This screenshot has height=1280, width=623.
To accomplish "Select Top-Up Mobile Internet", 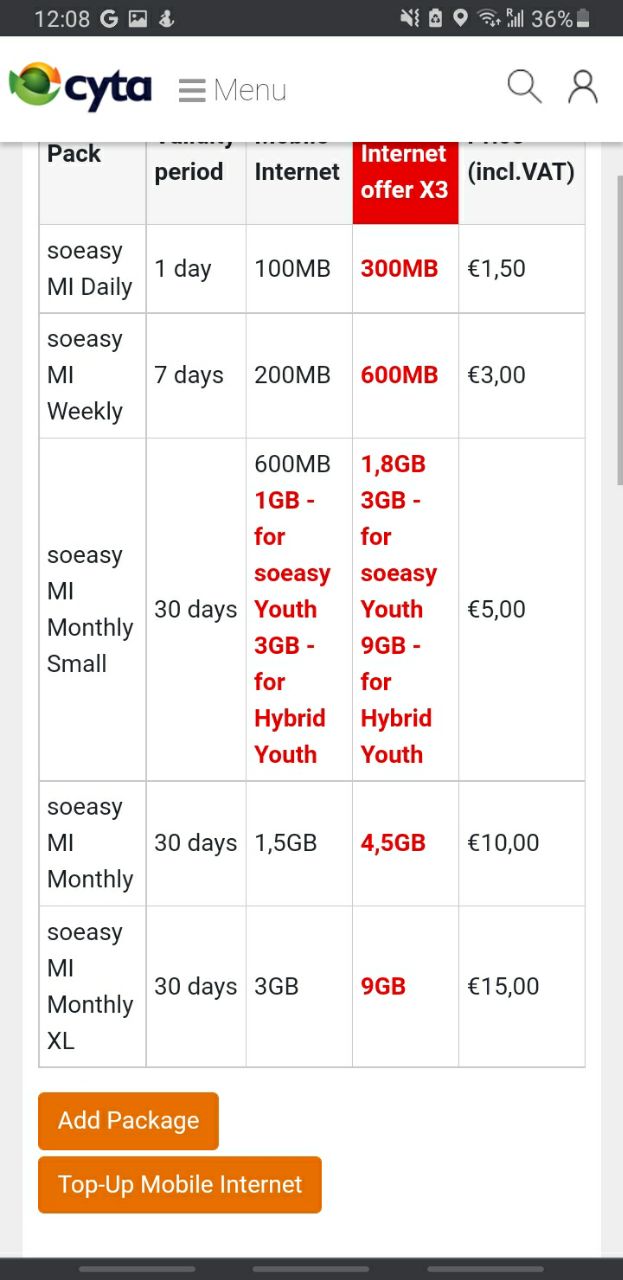I will coord(180,1185).
